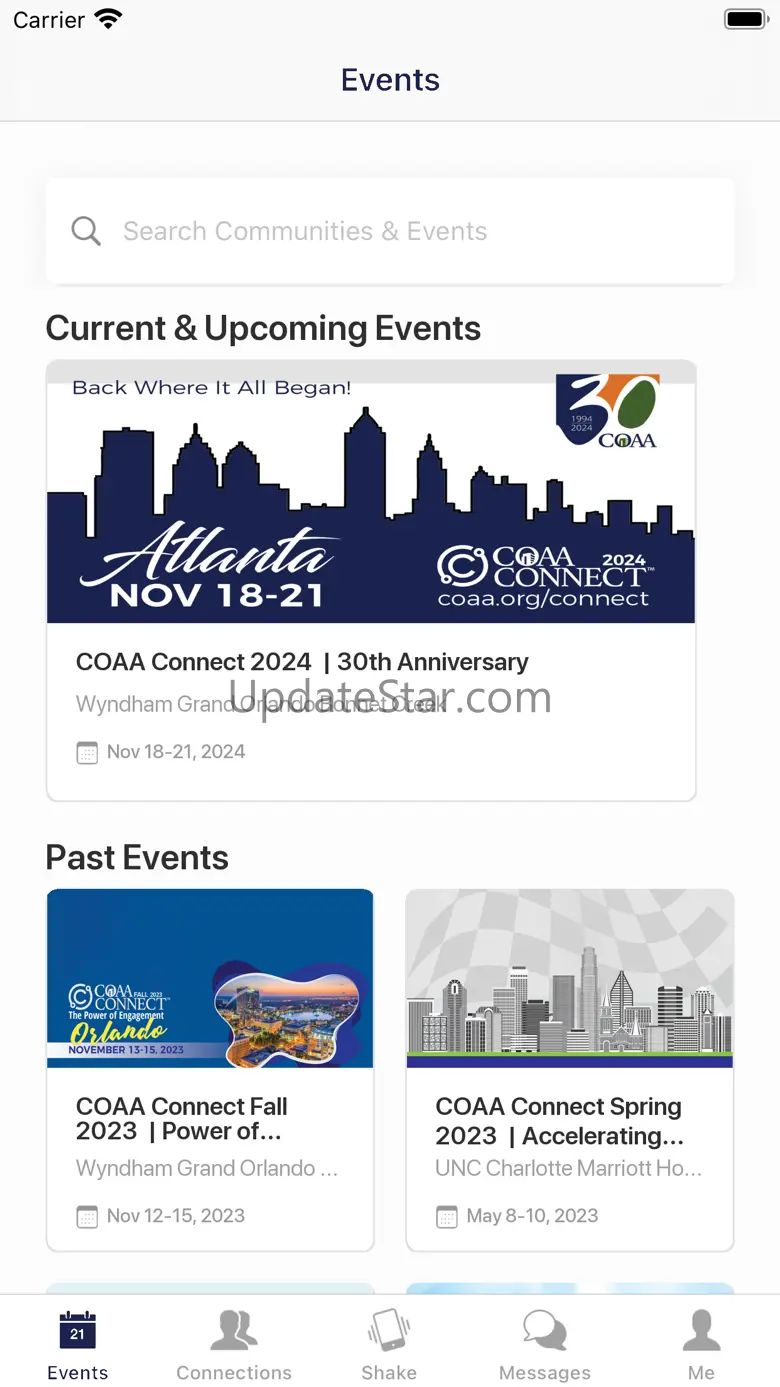Open the COAA Connect Fall 2023 event card
The image size is (780, 1387).
click(x=210, y=1070)
